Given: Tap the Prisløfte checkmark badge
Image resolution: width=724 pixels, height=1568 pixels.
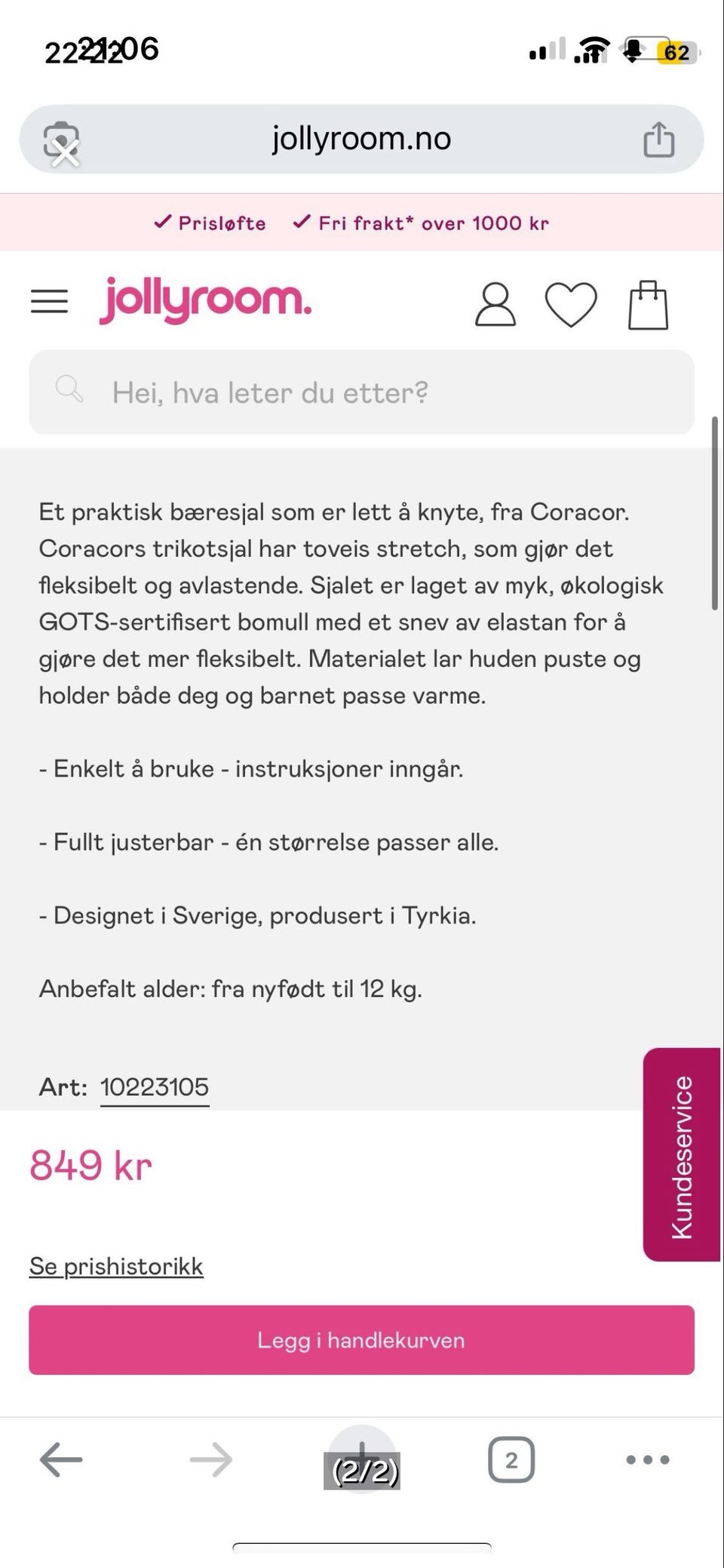Looking at the screenshot, I should 211,223.
